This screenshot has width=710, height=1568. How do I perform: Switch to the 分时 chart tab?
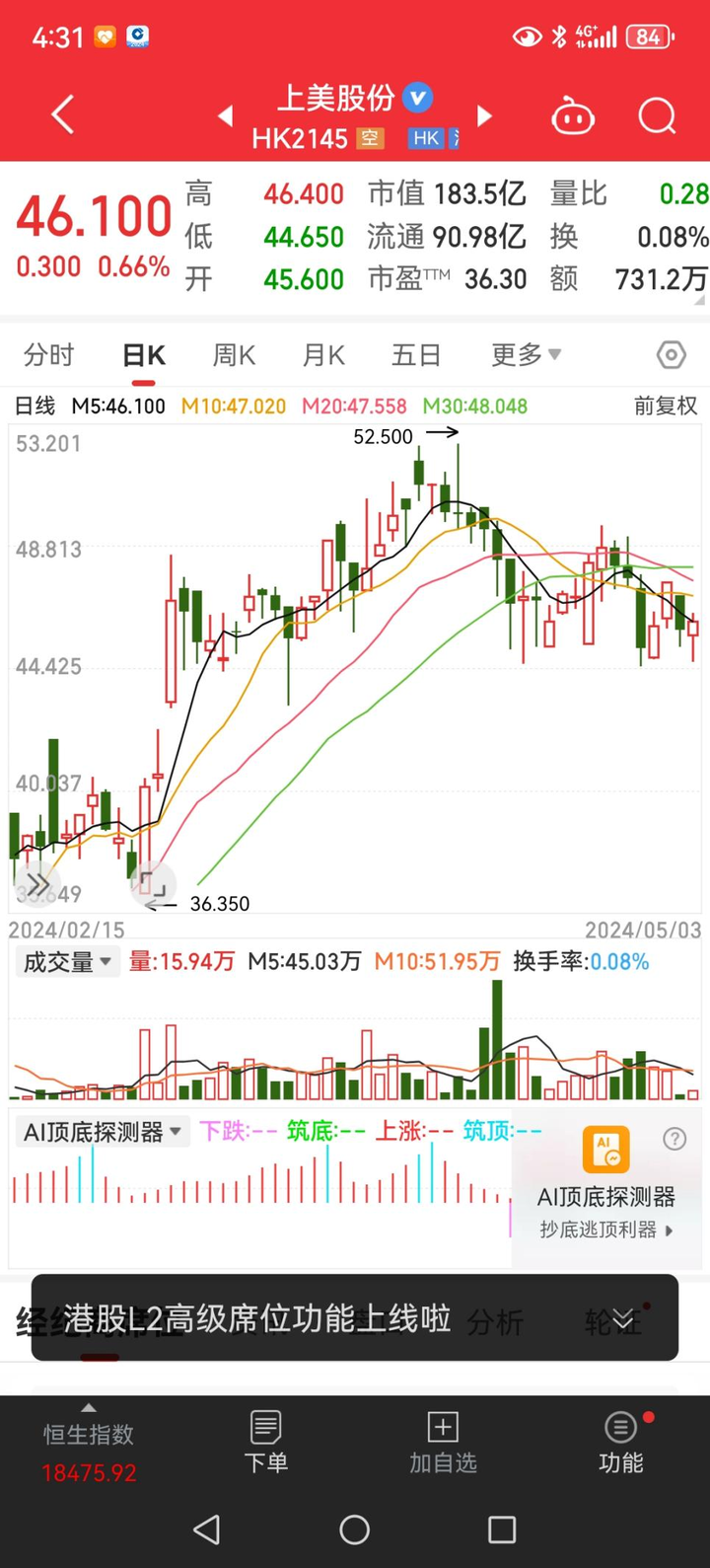tap(48, 355)
